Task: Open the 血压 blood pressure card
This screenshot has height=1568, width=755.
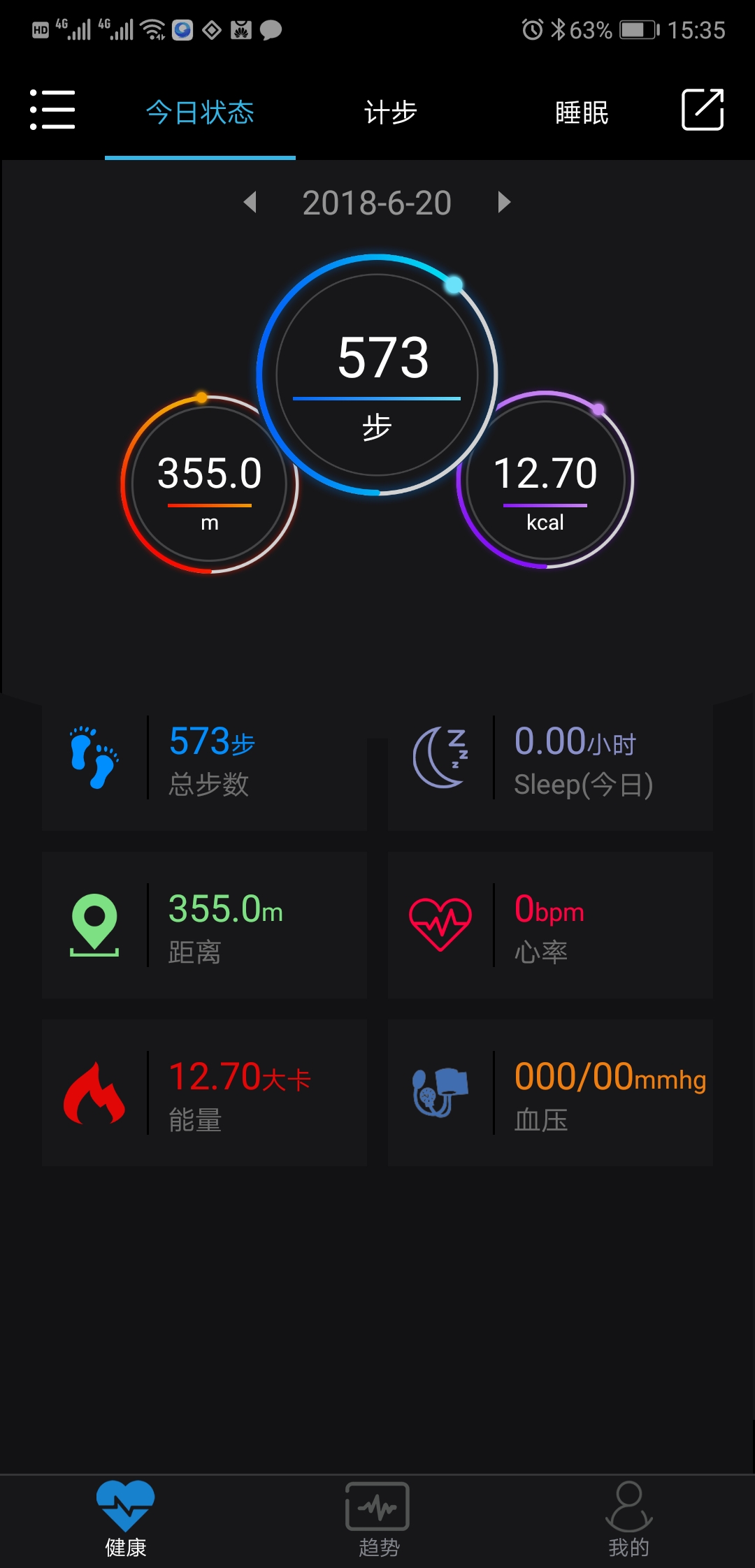Action: [550, 1094]
